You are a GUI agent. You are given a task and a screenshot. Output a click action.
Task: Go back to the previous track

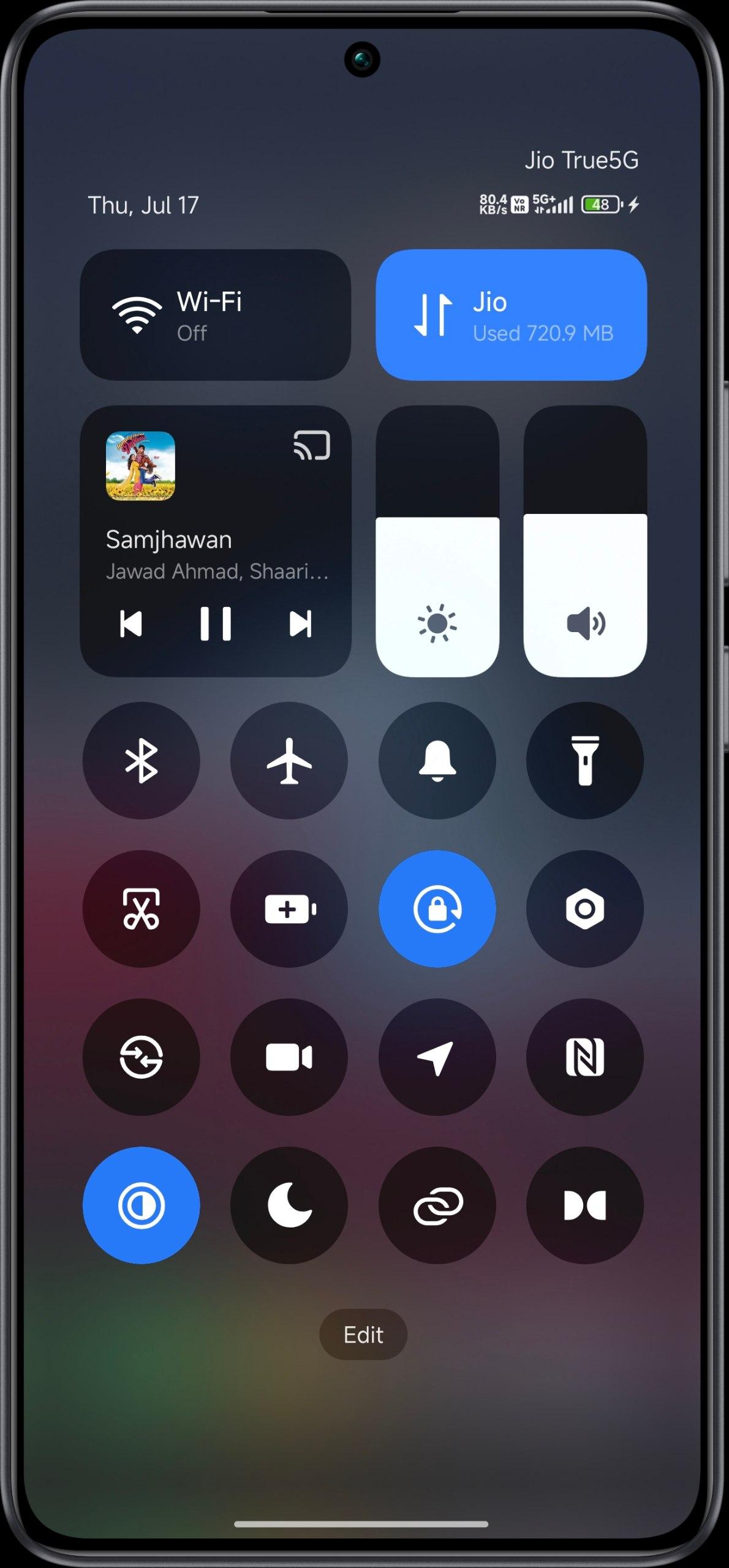[130, 624]
